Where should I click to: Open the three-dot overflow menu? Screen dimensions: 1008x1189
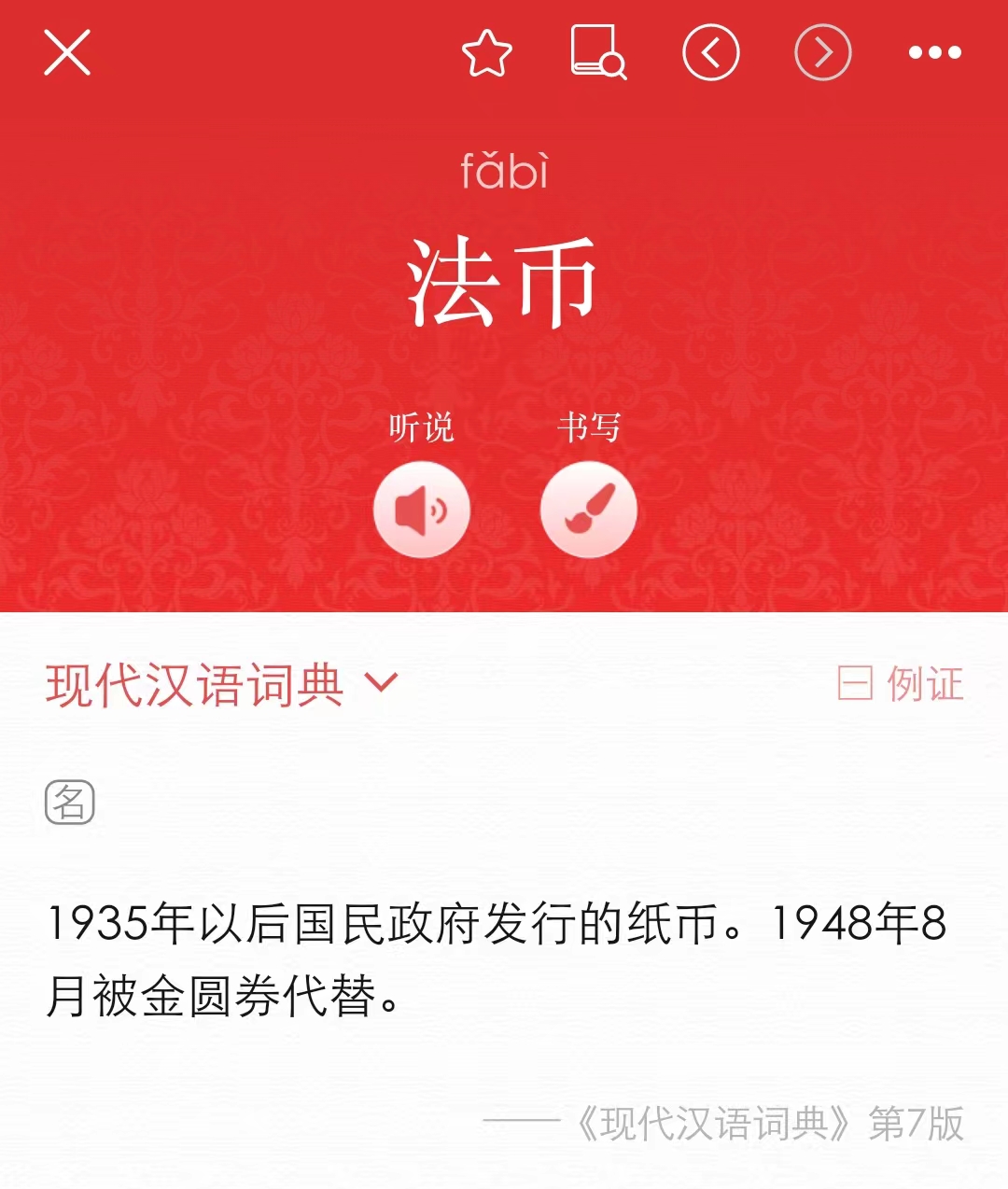tap(935, 52)
